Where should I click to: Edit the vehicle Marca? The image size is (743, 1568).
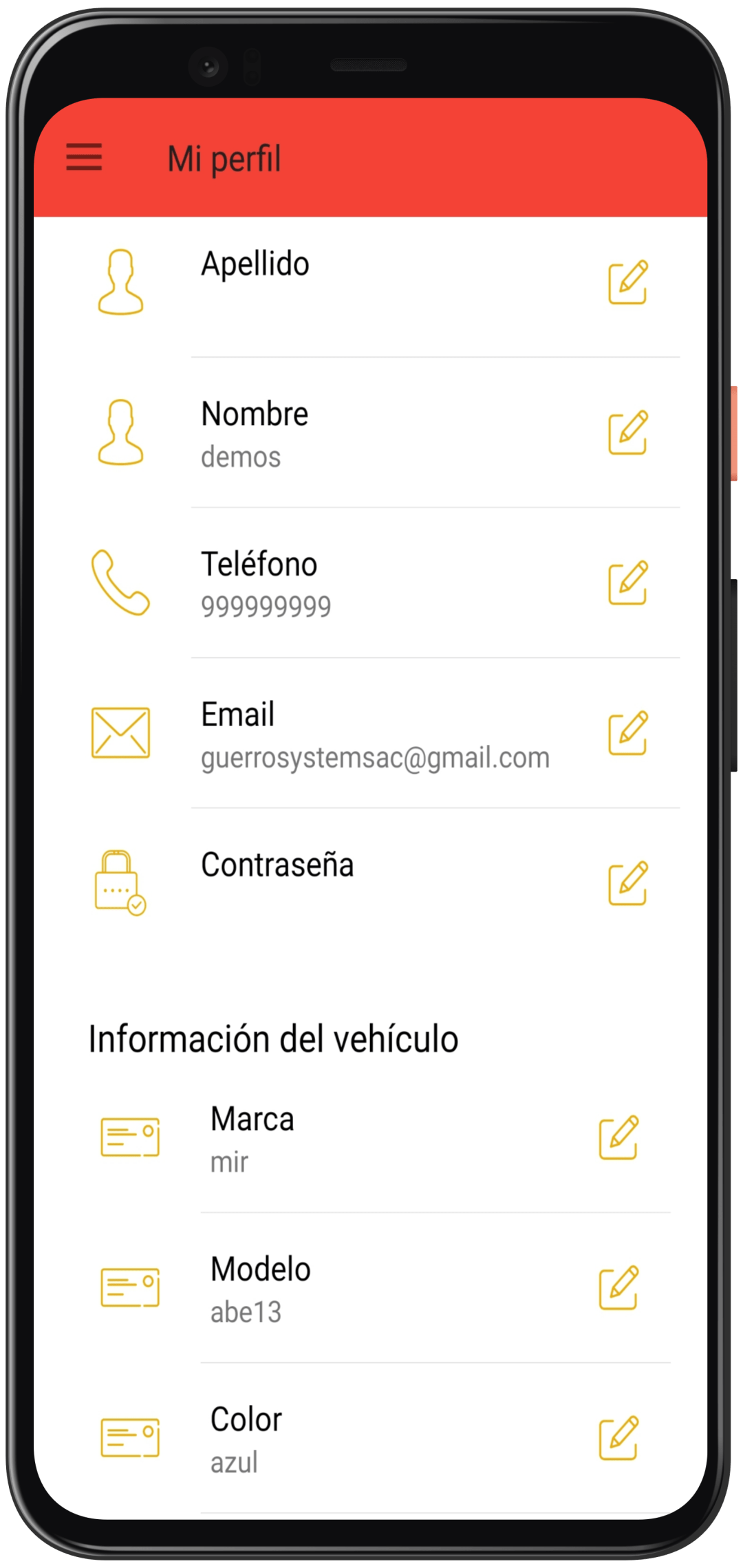coord(618,1137)
